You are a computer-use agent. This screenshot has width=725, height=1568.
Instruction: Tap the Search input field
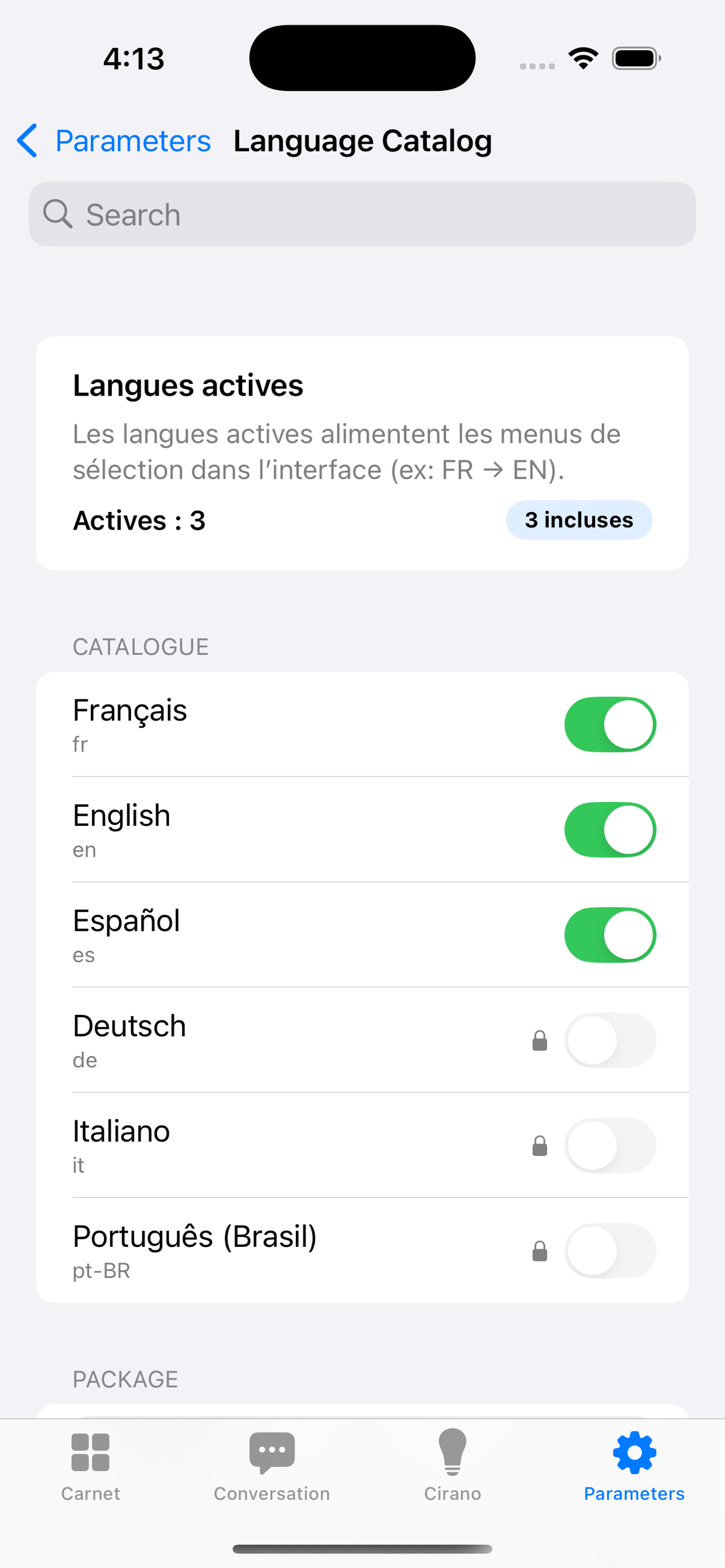click(x=361, y=214)
